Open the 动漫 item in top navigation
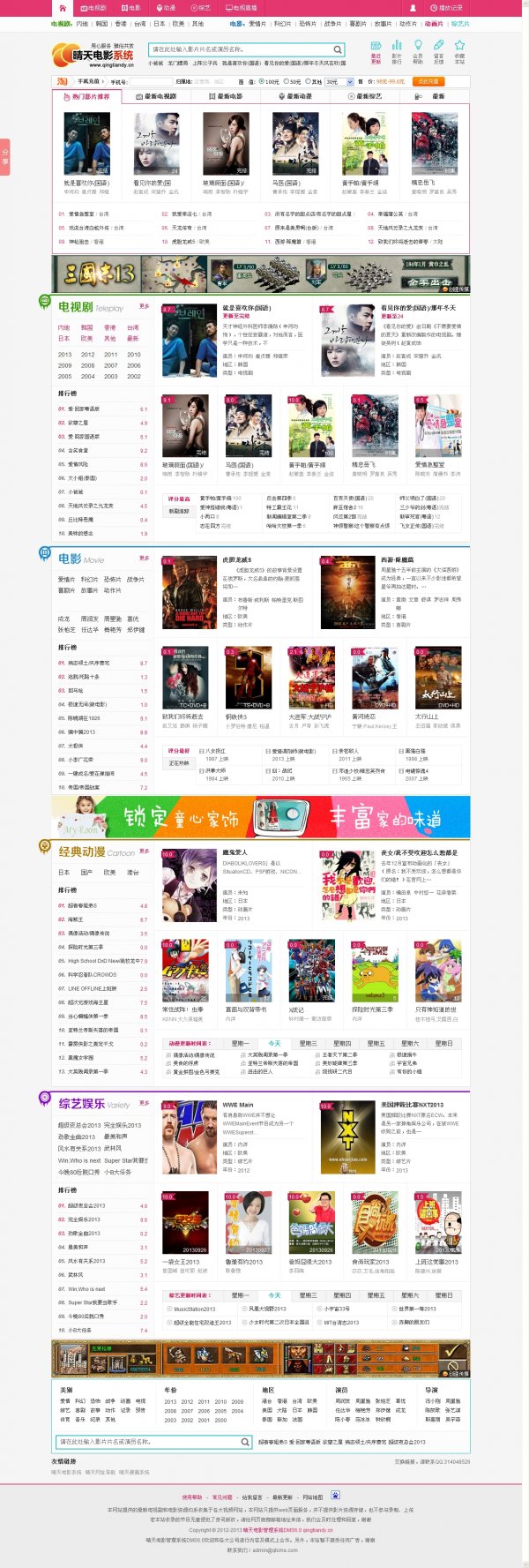The image size is (529, 1568). click(166, 7)
